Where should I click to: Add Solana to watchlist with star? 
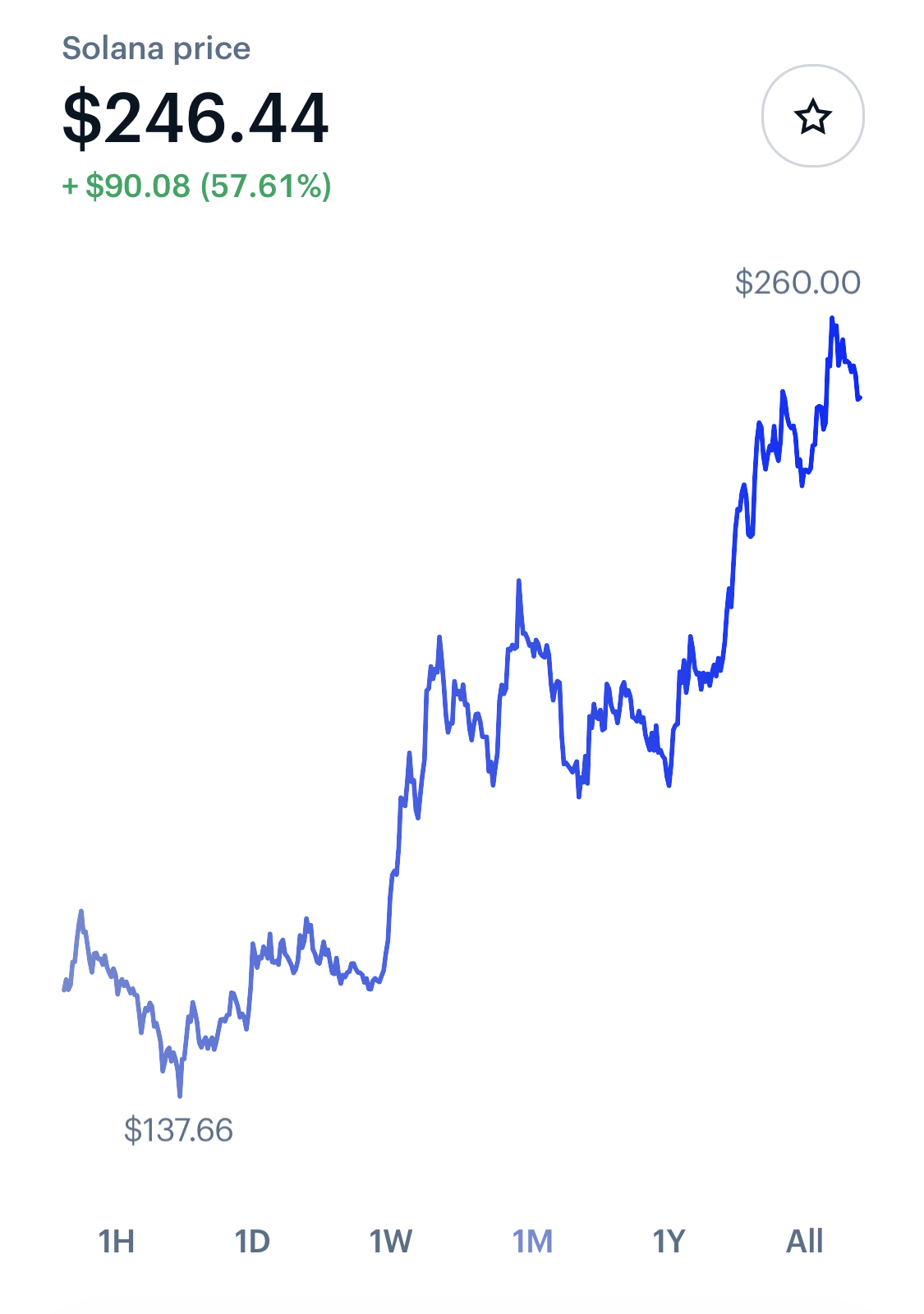(x=812, y=117)
